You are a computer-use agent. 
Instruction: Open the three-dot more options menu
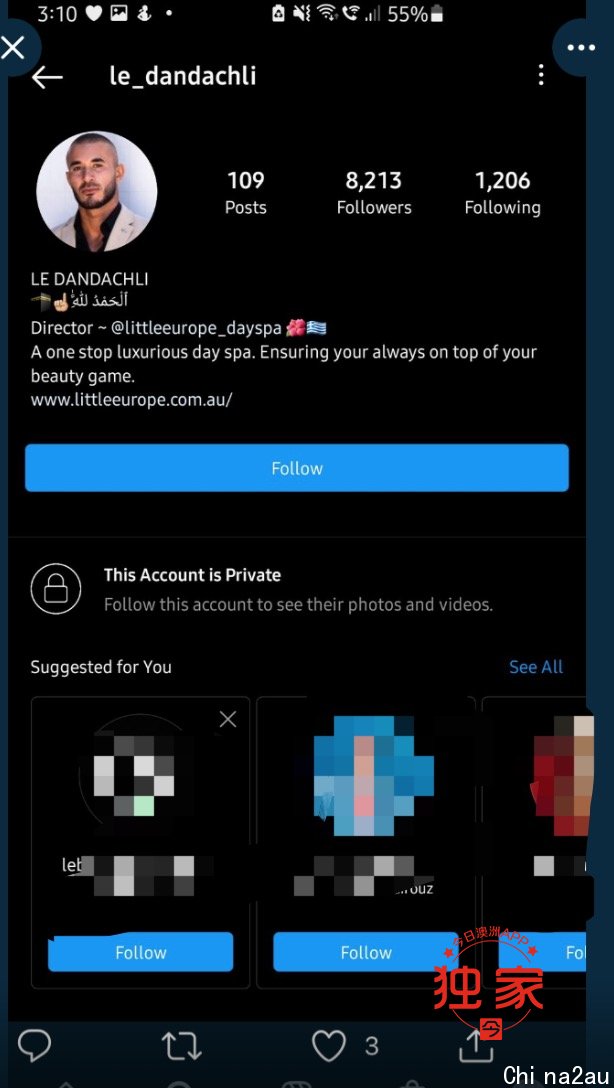coord(582,47)
